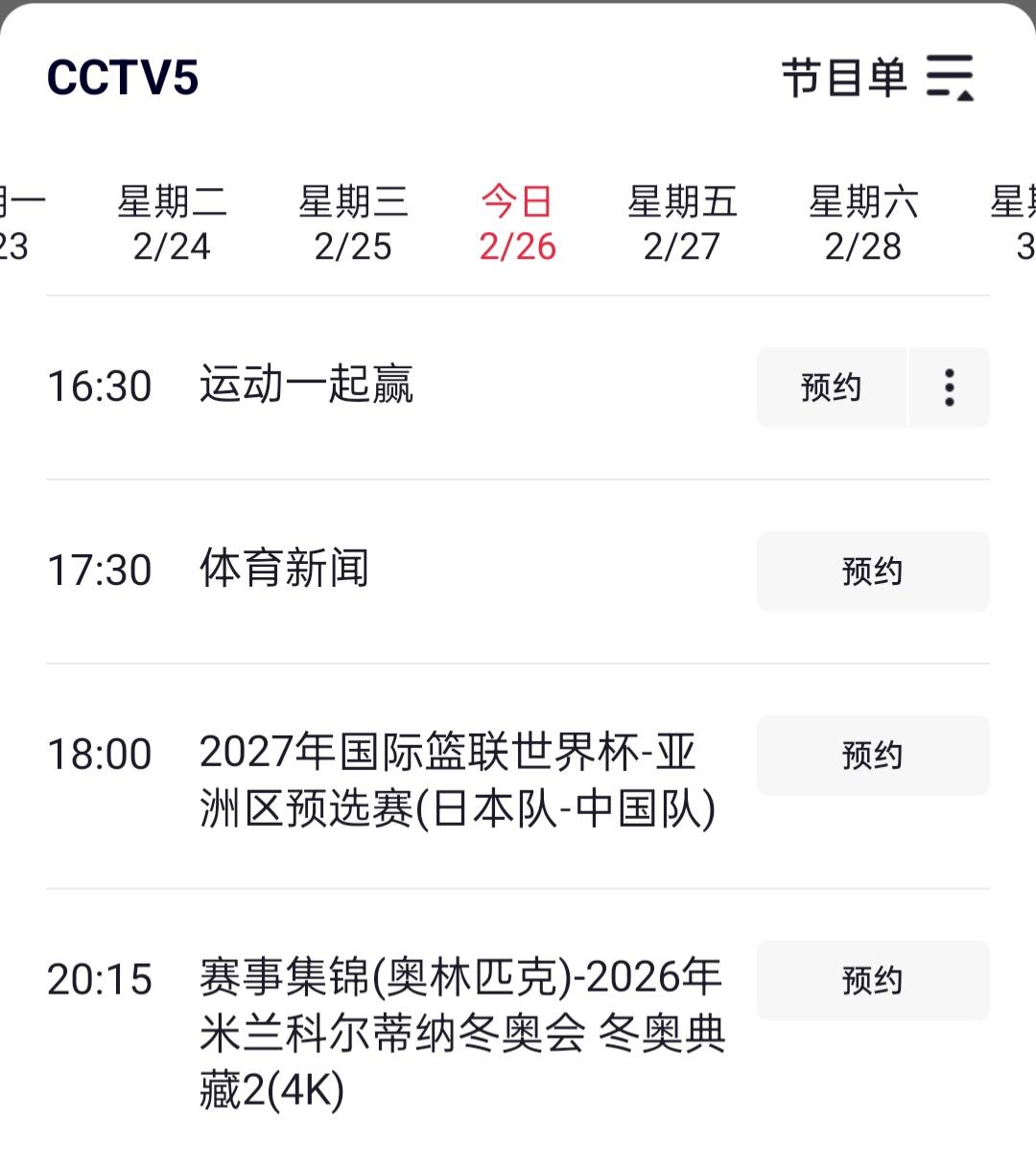This screenshot has height=1168, width=1036.
Task: Open the 节目单 program list menu
Action: [877, 78]
